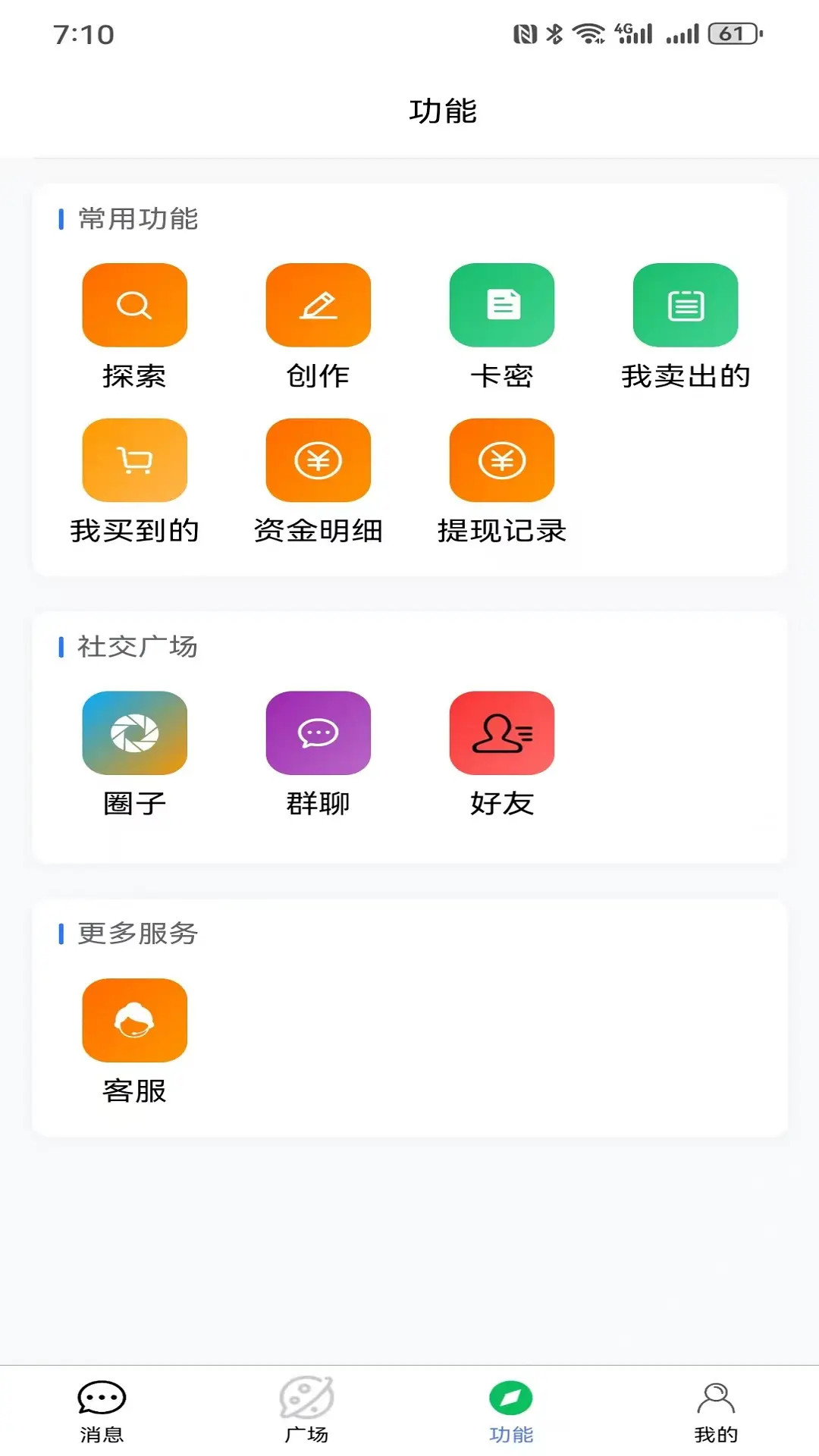Select the 创作 (Create) pencil icon
Screen dimensions: 819x1456
tap(318, 305)
